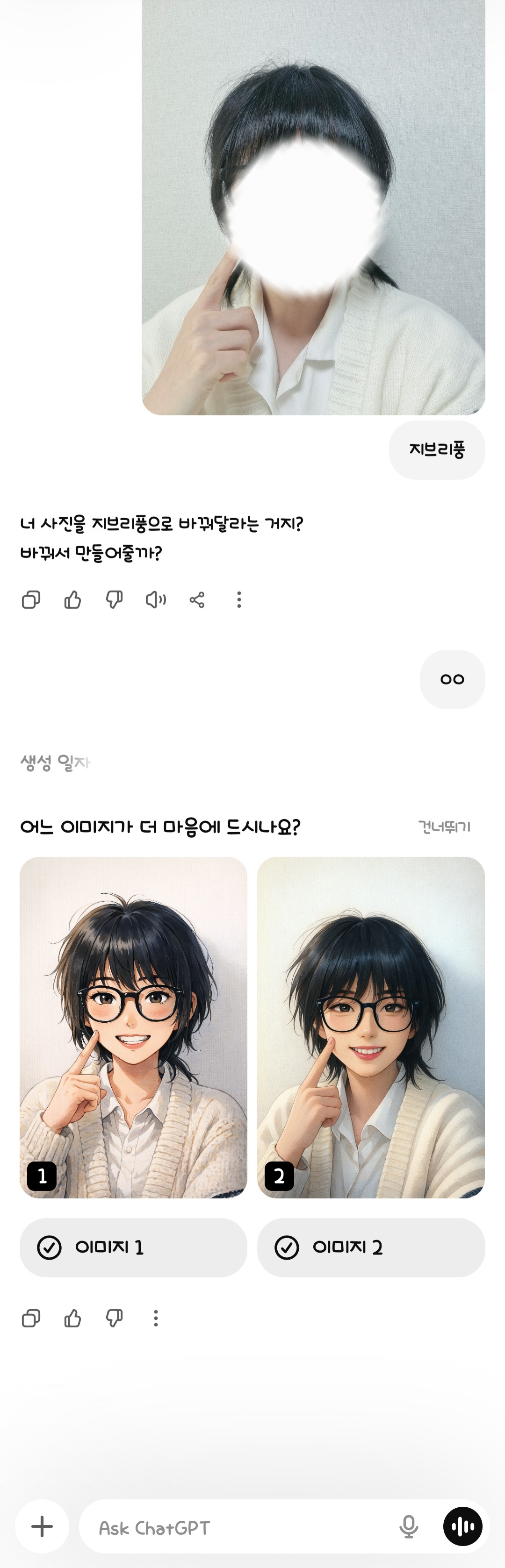Copy the reply asking about Ghibli style
The image size is (505, 1568).
pyautogui.click(x=31, y=599)
